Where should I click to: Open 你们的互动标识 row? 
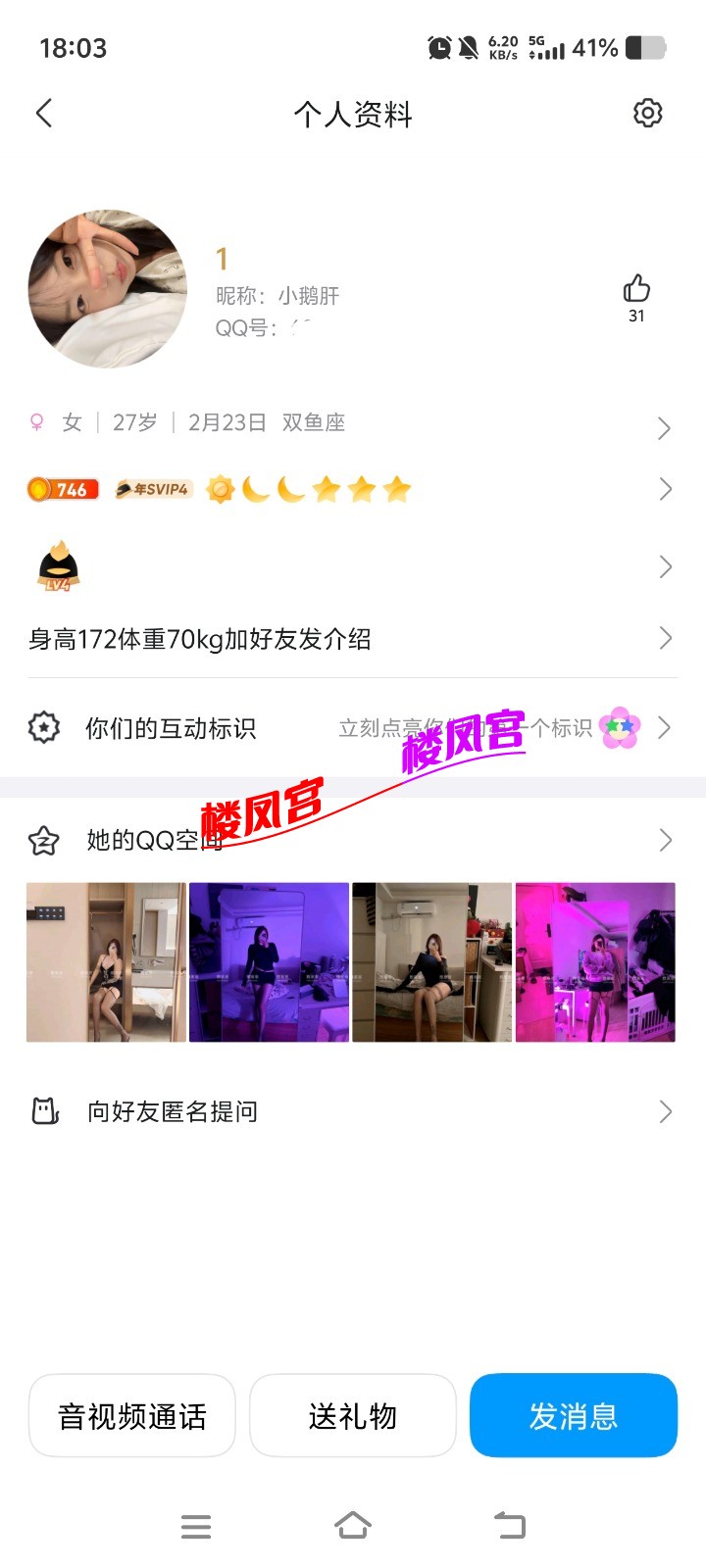coord(353,728)
